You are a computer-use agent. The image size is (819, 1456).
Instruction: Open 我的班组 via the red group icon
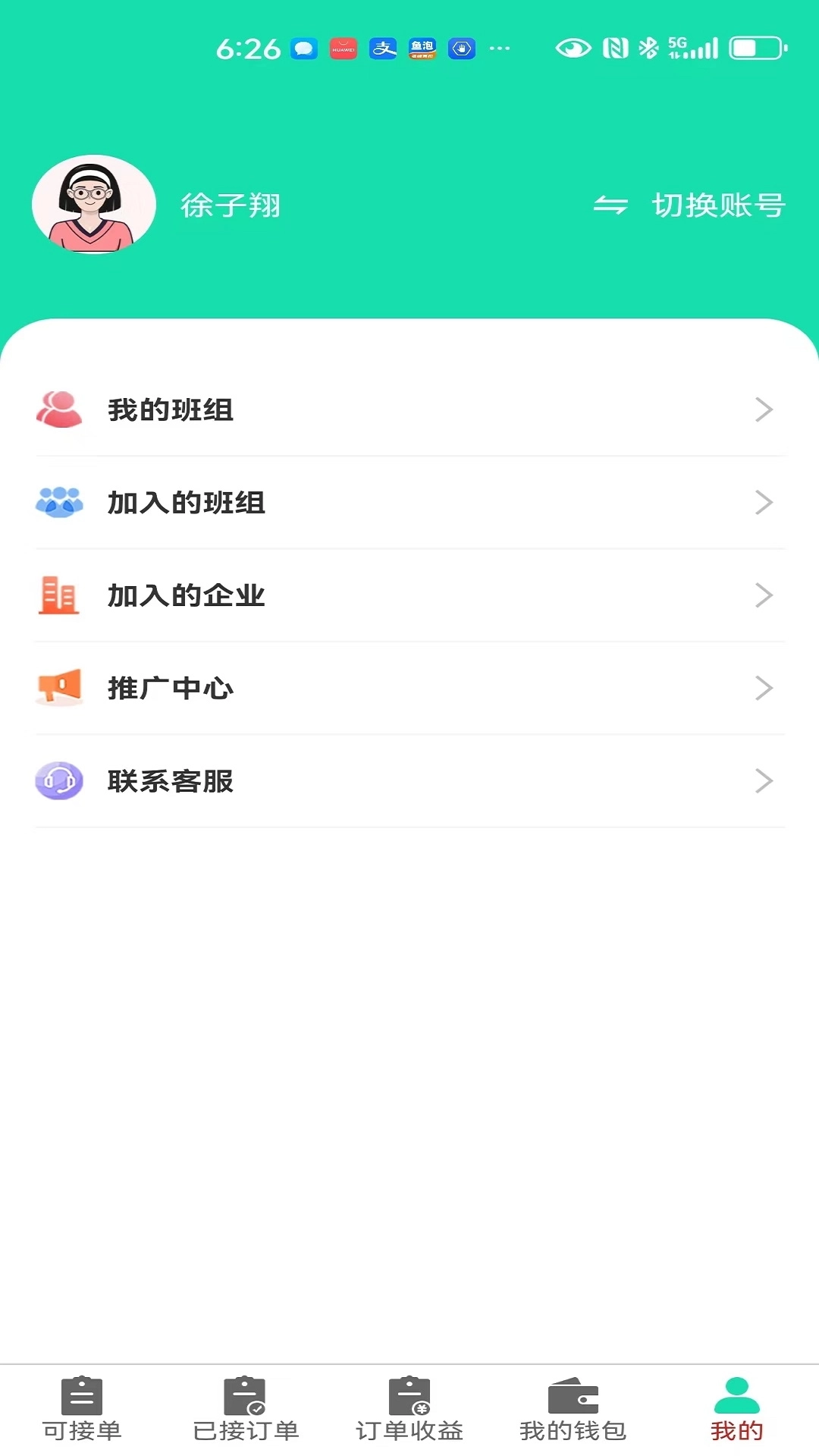coord(59,410)
